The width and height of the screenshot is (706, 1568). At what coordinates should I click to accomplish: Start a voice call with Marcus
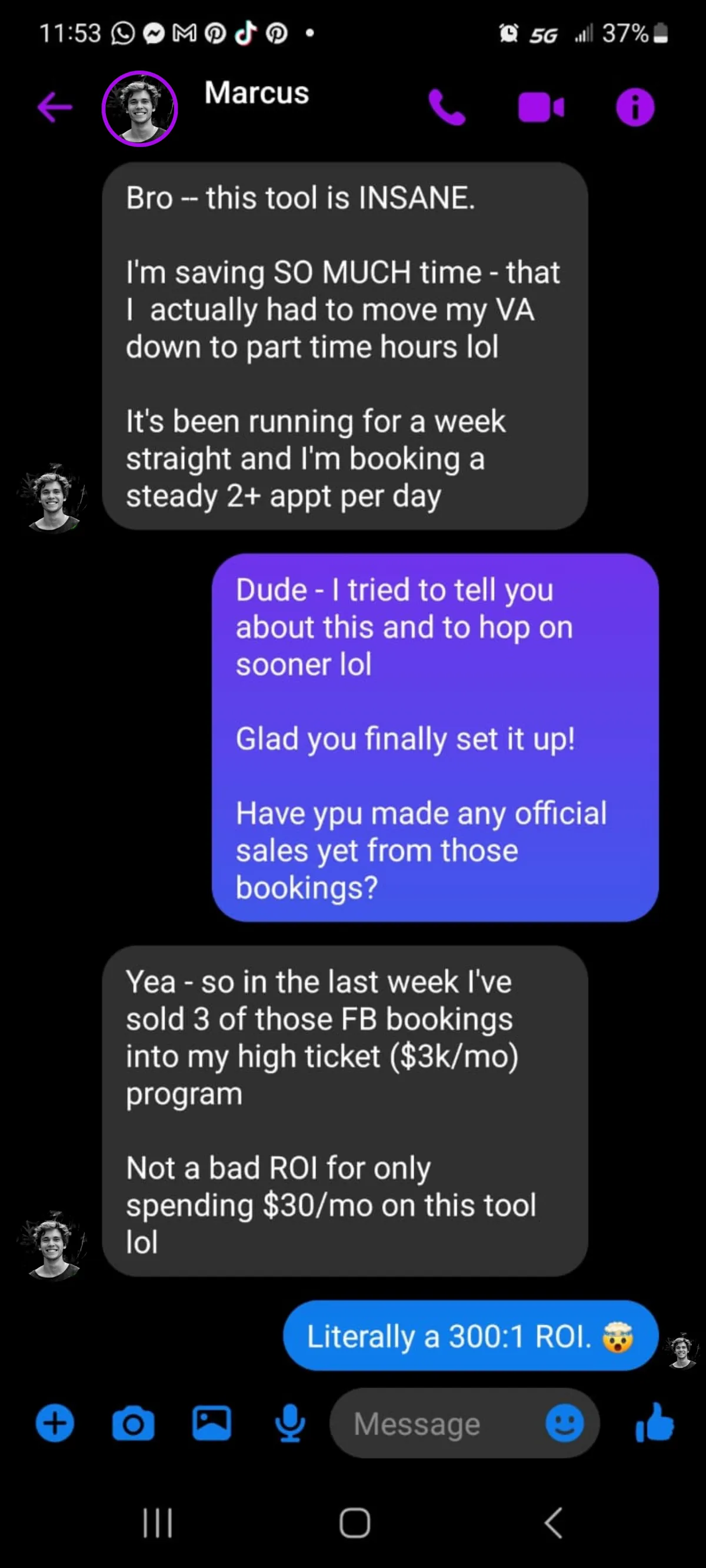click(447, 107)
